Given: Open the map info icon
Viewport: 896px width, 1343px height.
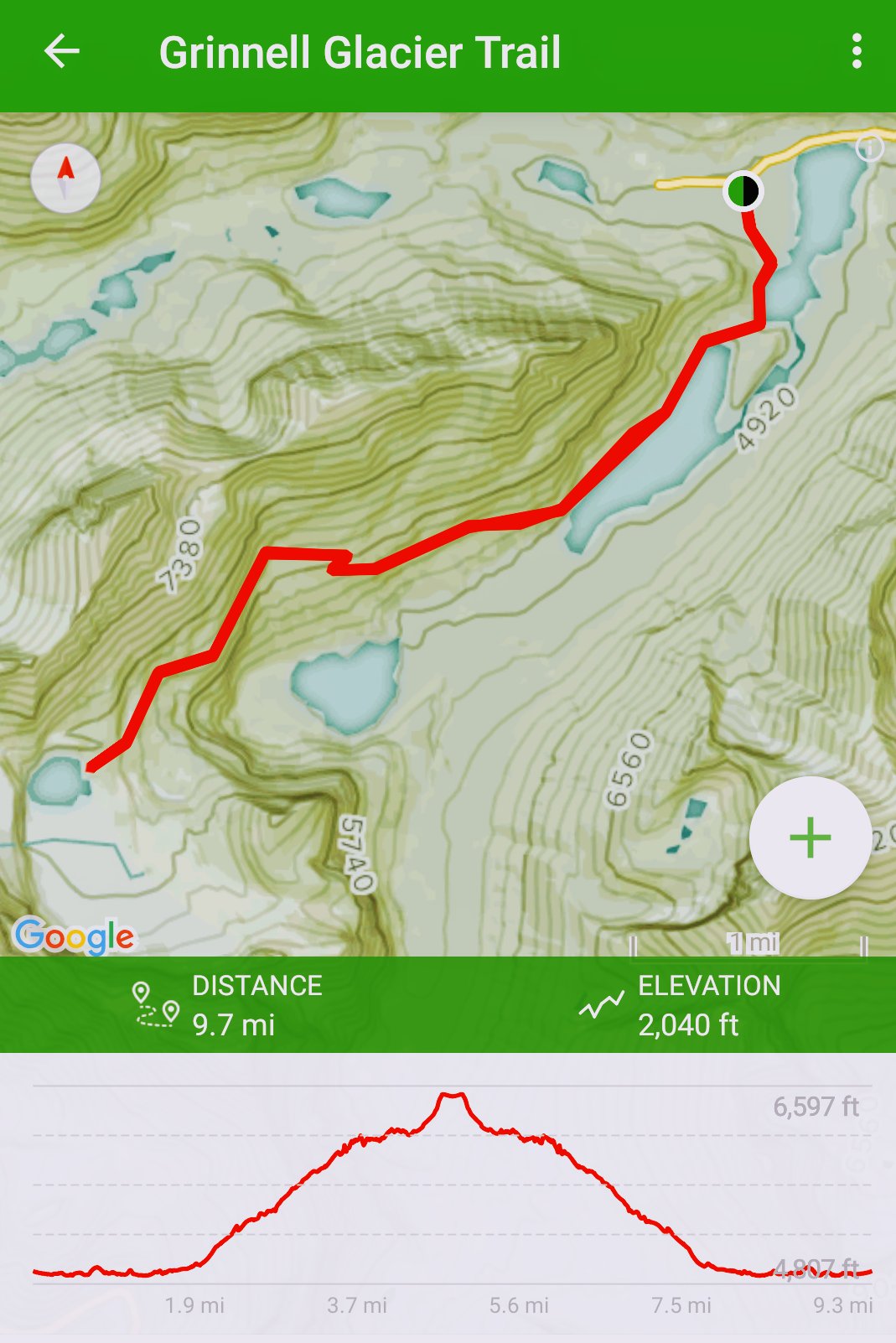Looking at the screenshot, I should (x=869, y=148).
